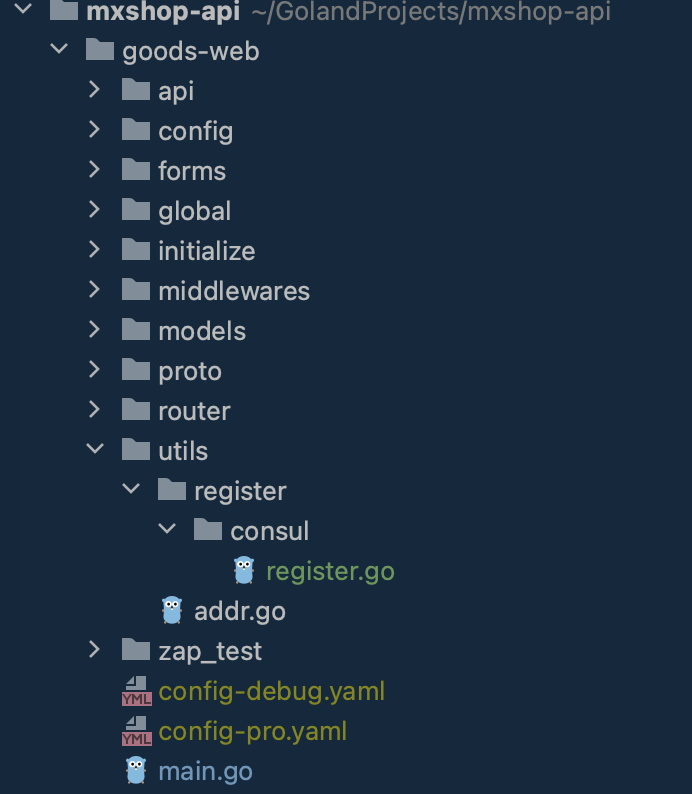Expand the middlewares folder
This screenshot has height=794, width=692.
[94, 290]
